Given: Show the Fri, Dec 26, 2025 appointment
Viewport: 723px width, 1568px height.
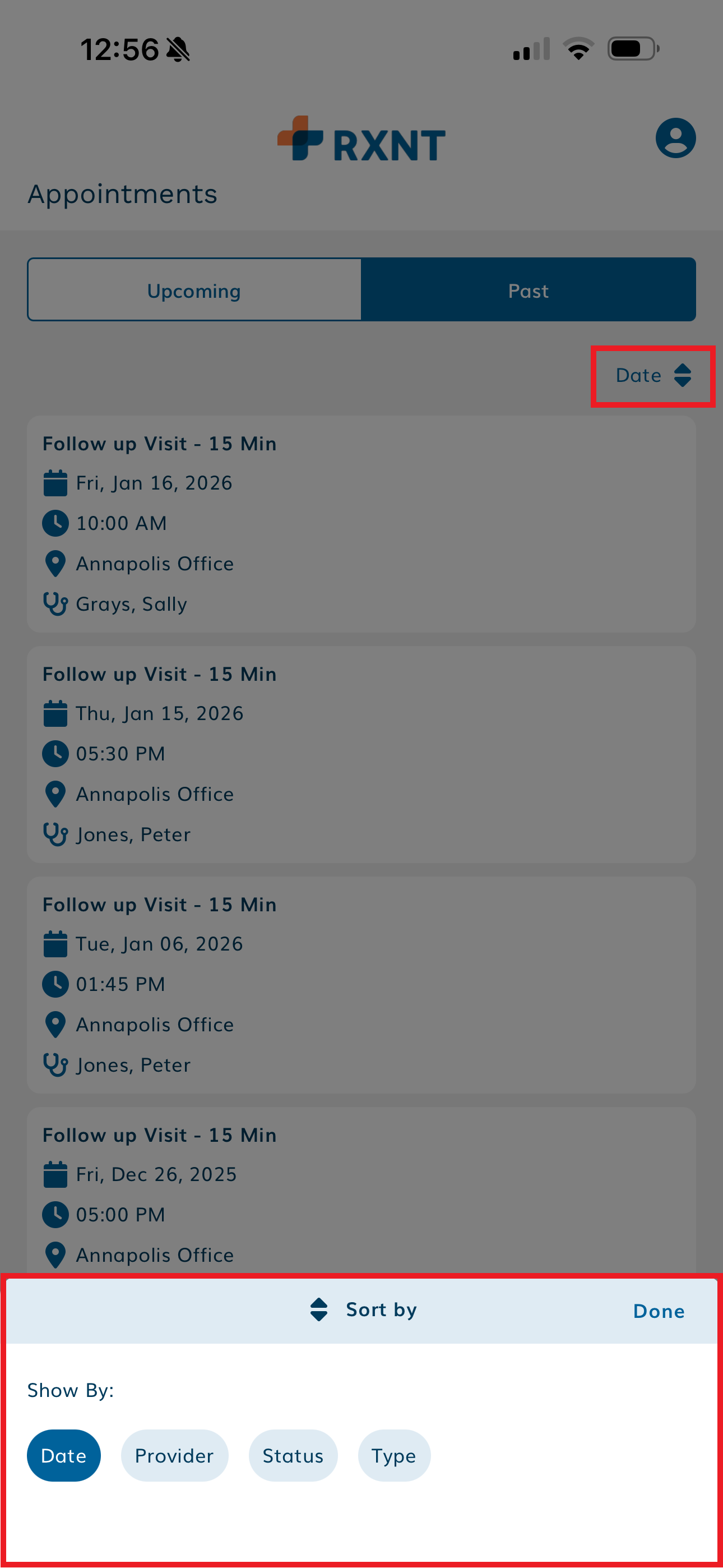Looking at the screenshot, I should click(361, 1193).
